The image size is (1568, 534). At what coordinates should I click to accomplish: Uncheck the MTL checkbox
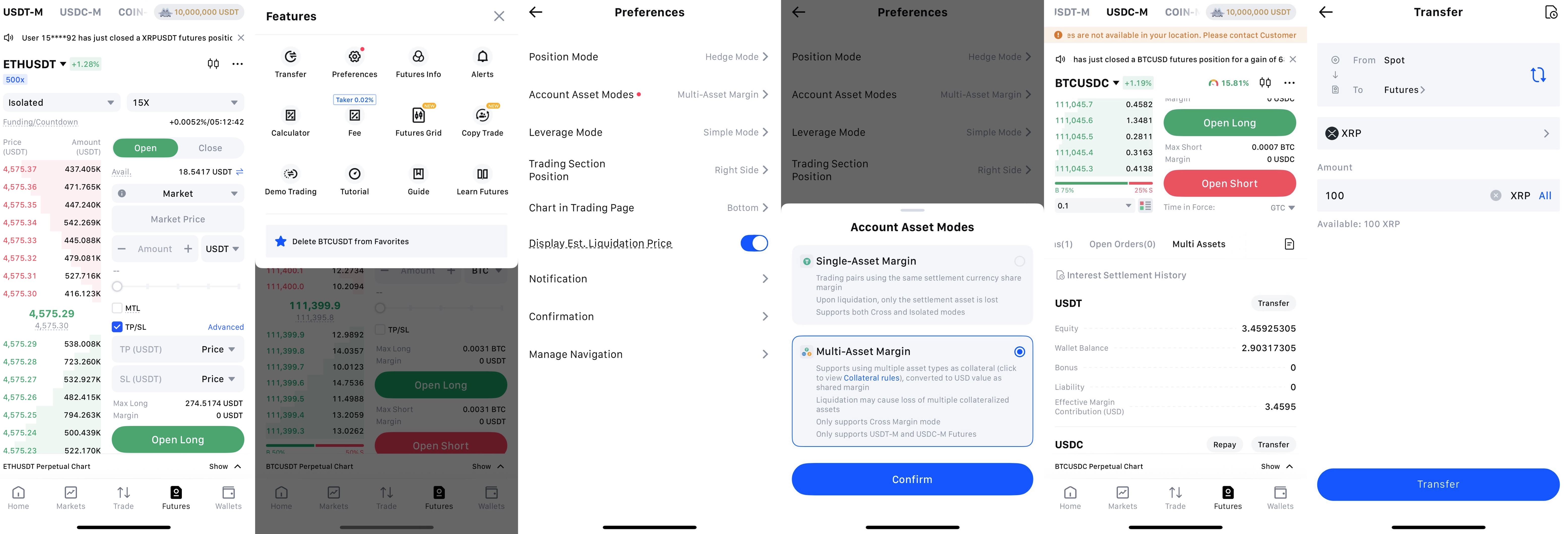(117, 308)
